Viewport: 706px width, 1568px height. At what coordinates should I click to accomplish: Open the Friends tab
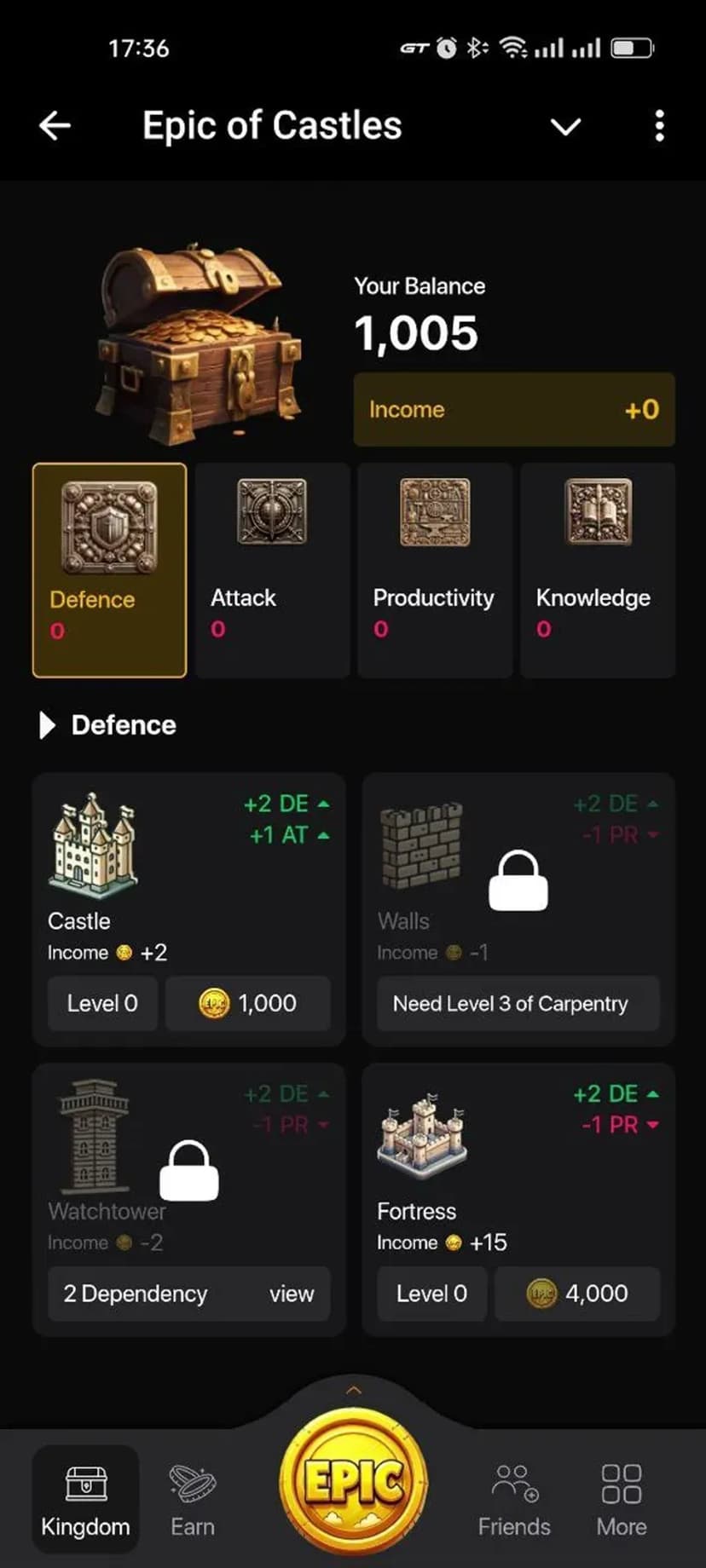point(514,1500)
